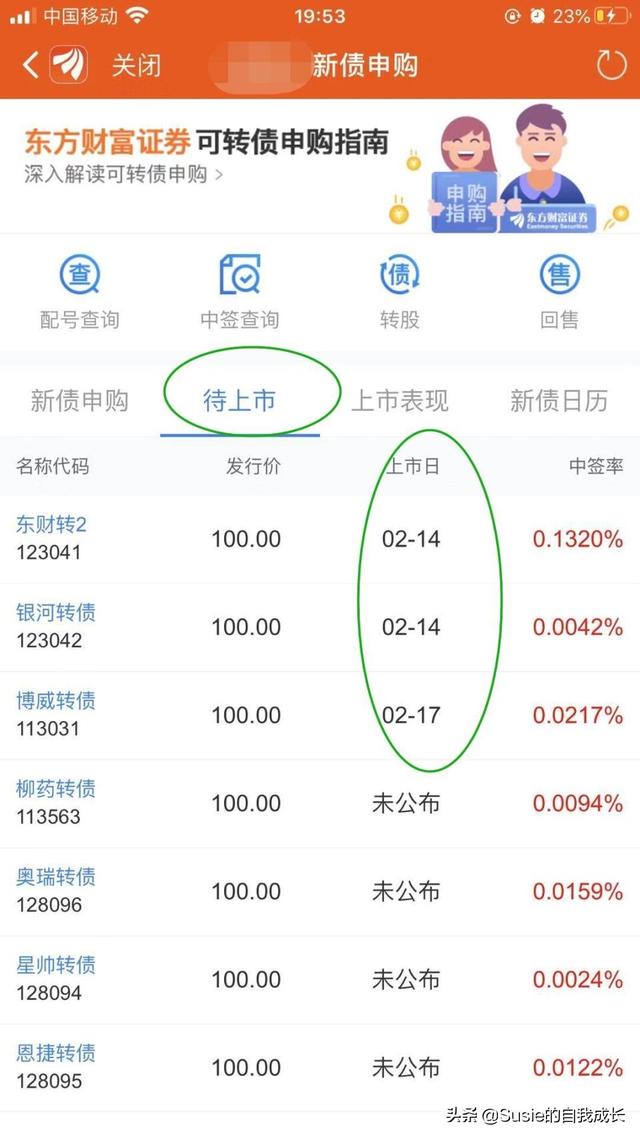Refresh the page with the reload icon
The image size is (640, 1138).
coord(611,65)
